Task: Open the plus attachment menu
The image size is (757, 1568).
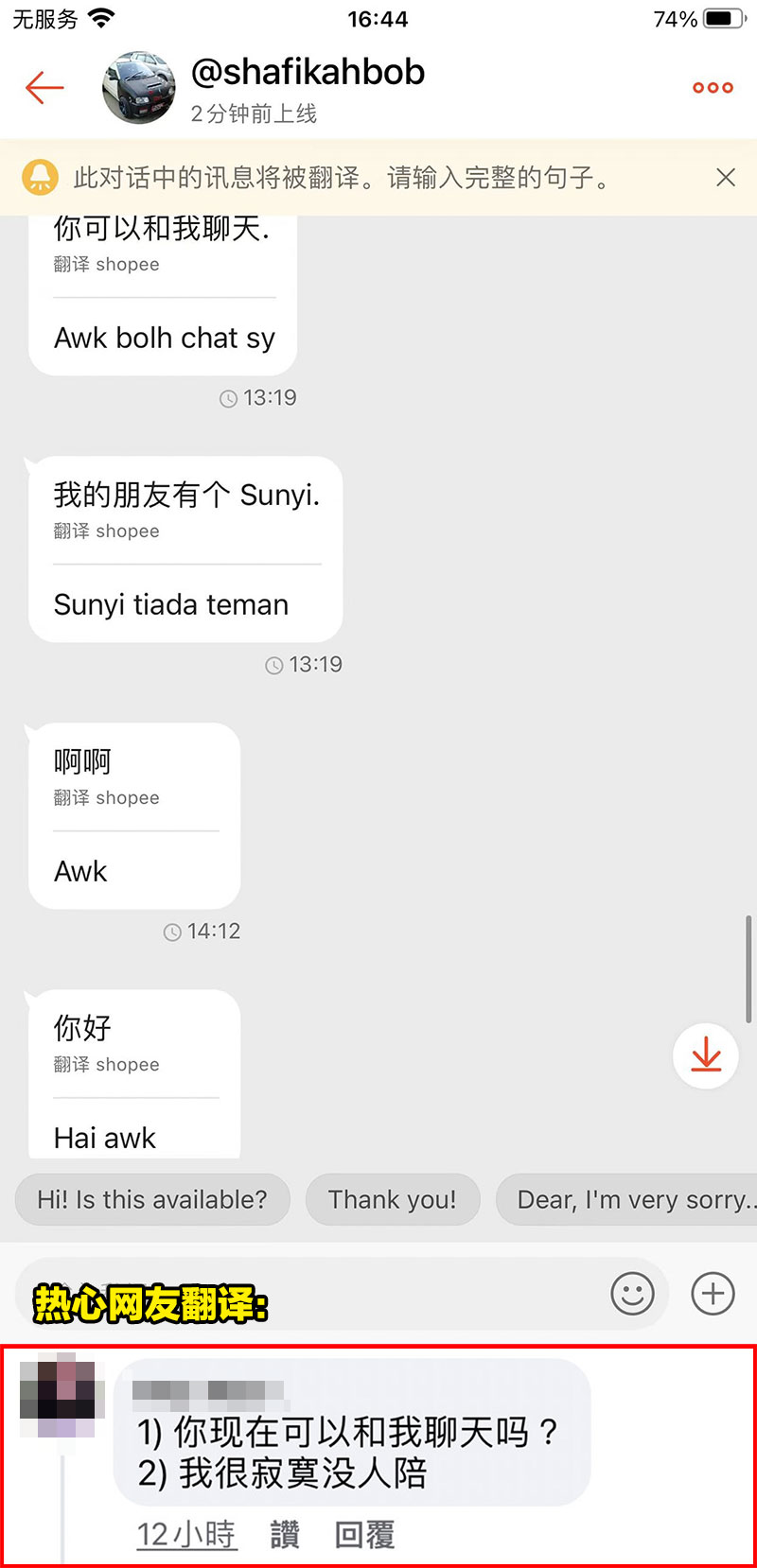Action: [713, 1293]
